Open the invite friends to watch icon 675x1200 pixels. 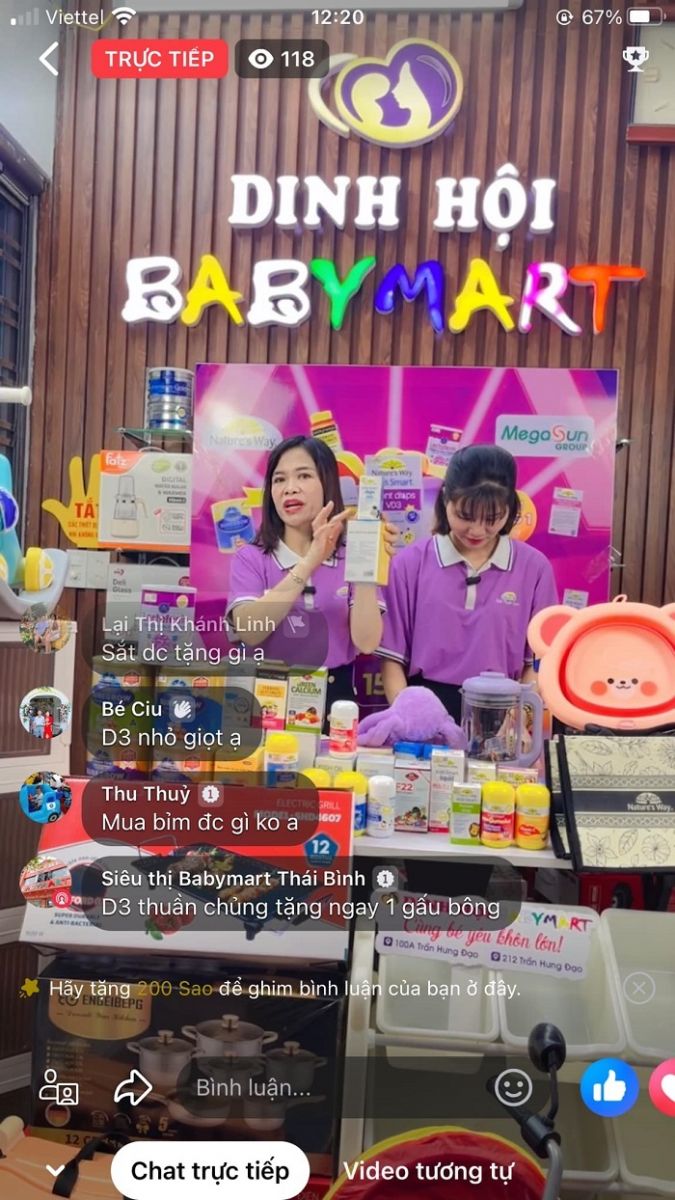(x=58, y=1087)
